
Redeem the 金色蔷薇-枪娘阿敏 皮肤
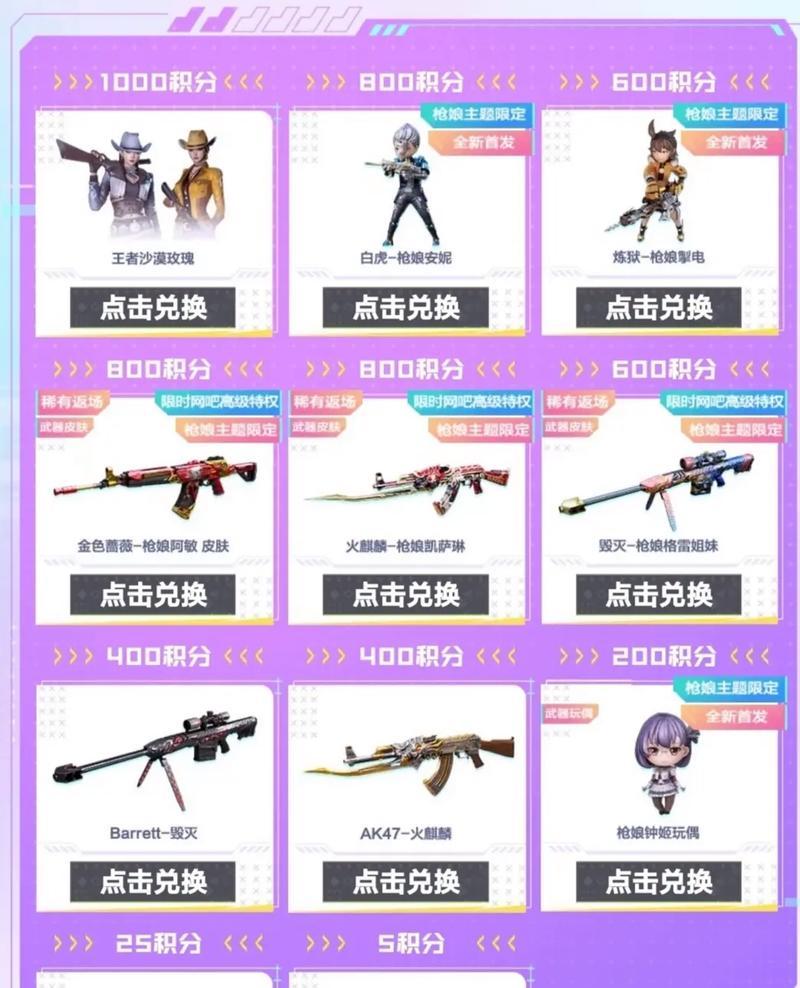[x=153, y=594]
